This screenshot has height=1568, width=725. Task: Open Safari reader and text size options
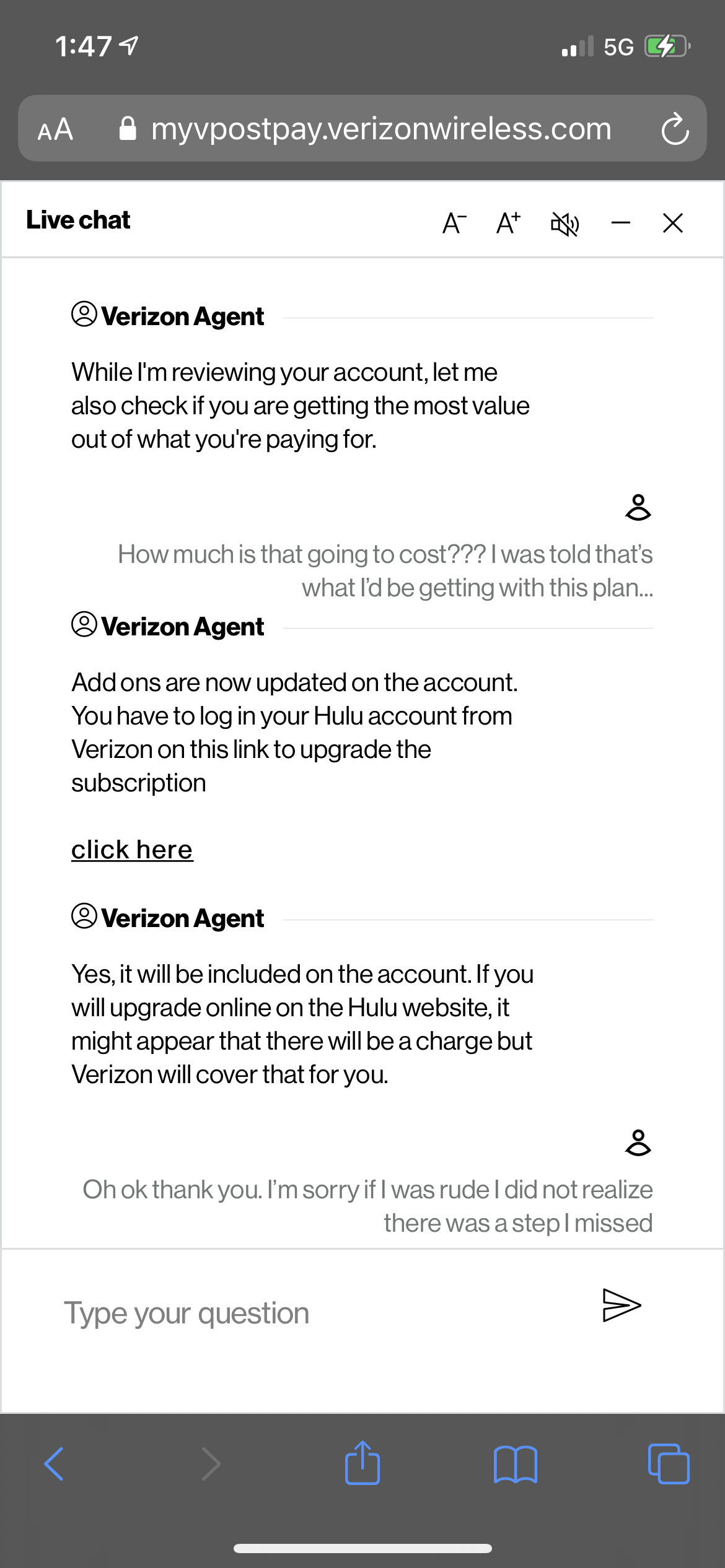tap(56, 129)
